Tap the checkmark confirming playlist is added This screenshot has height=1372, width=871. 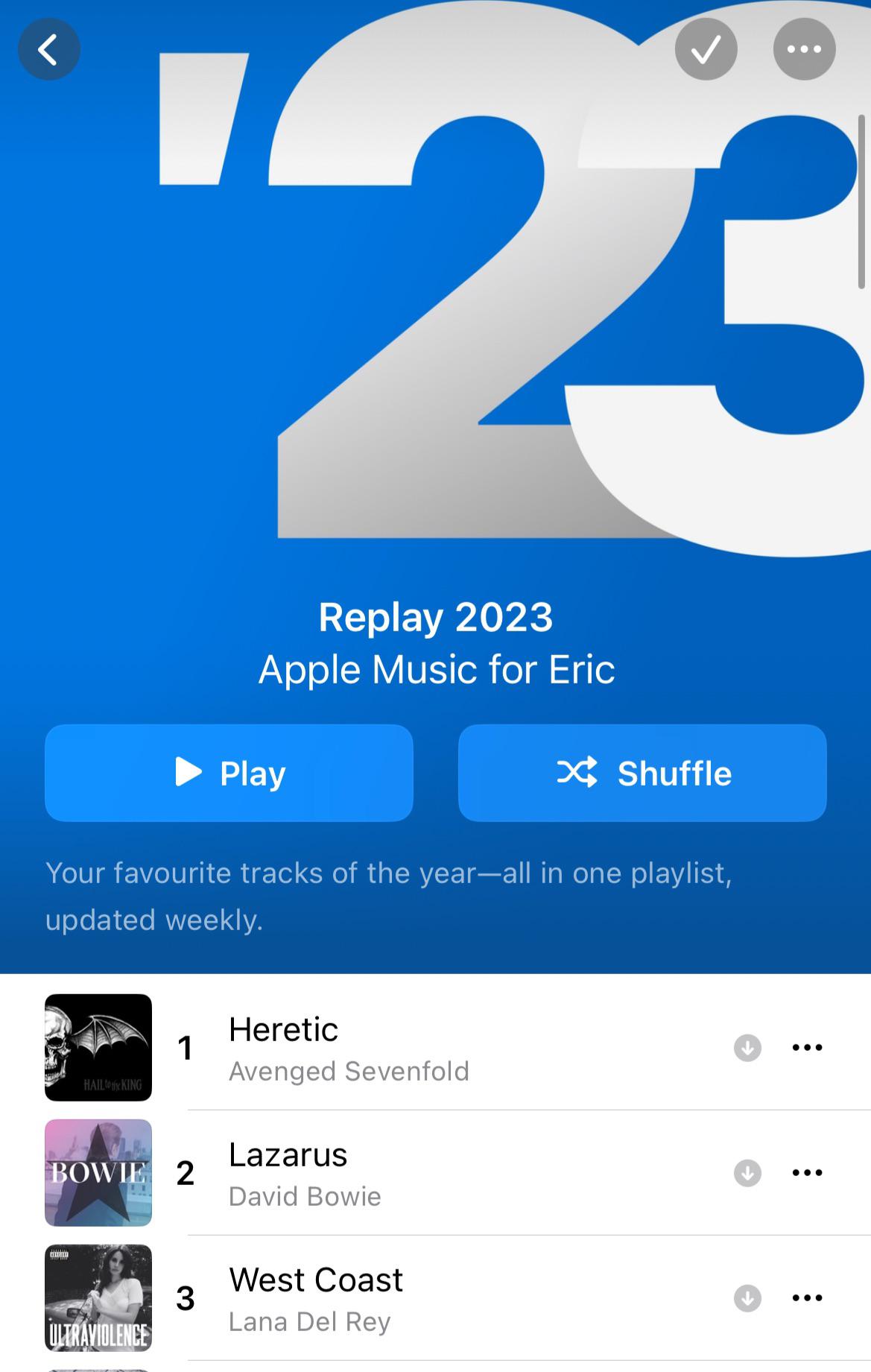(x=706, y=49)
